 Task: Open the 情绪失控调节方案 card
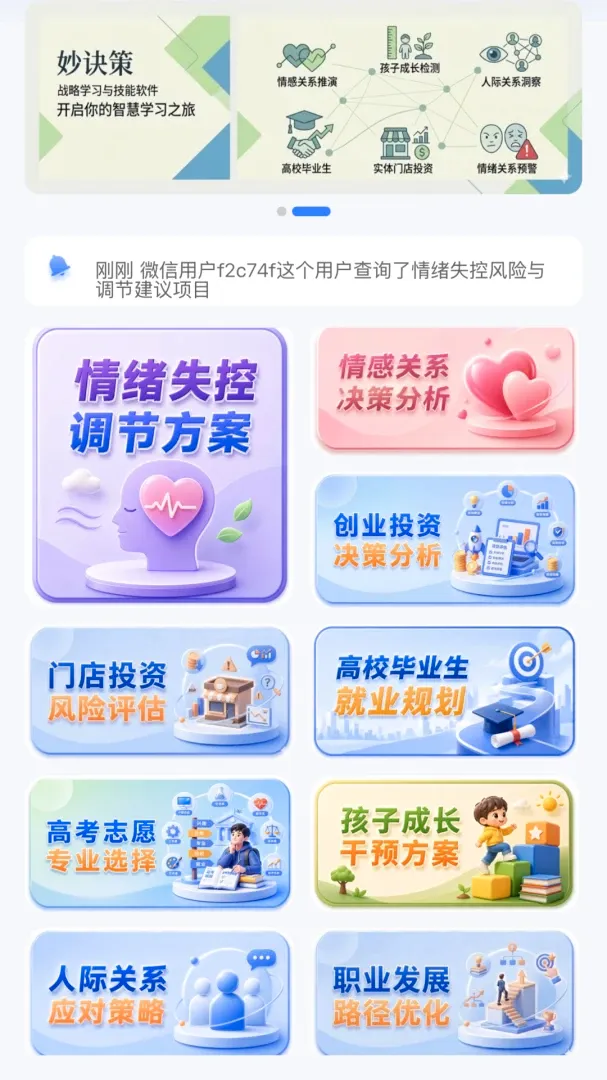160,465
